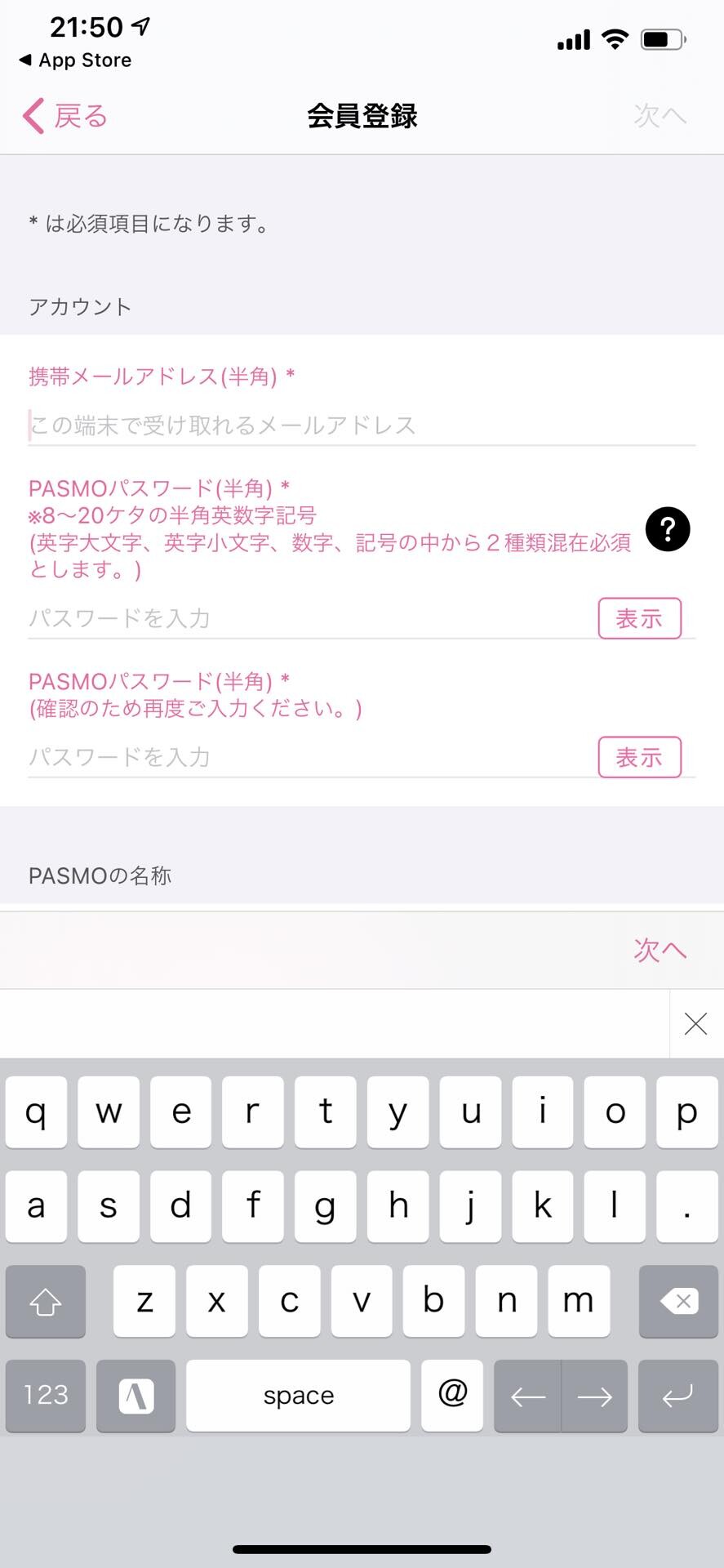The width and height of the screenshot is (724, 1568).
Task: Focus the password confirmation field
Action: (310, 757)
